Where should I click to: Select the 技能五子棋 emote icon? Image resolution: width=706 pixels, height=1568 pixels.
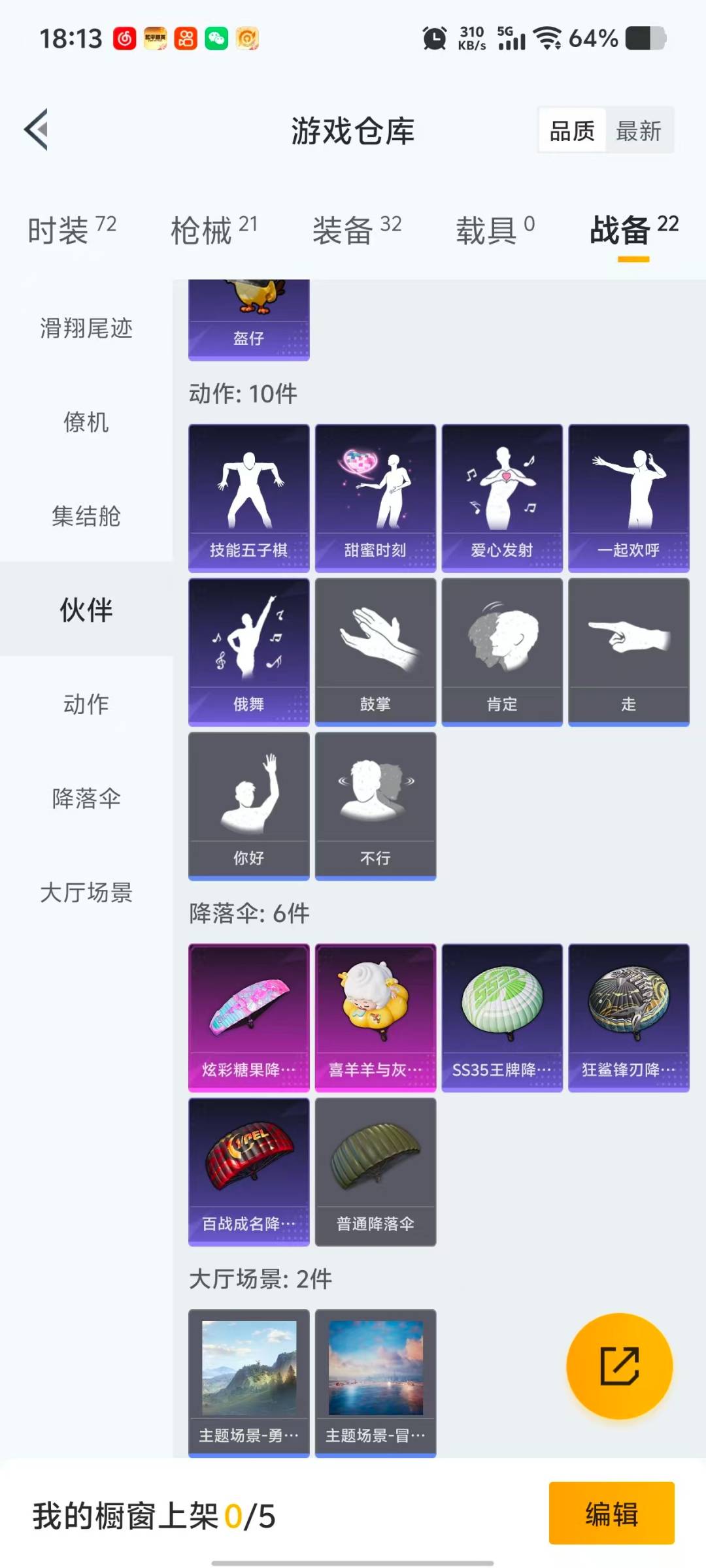coord(248,497)
